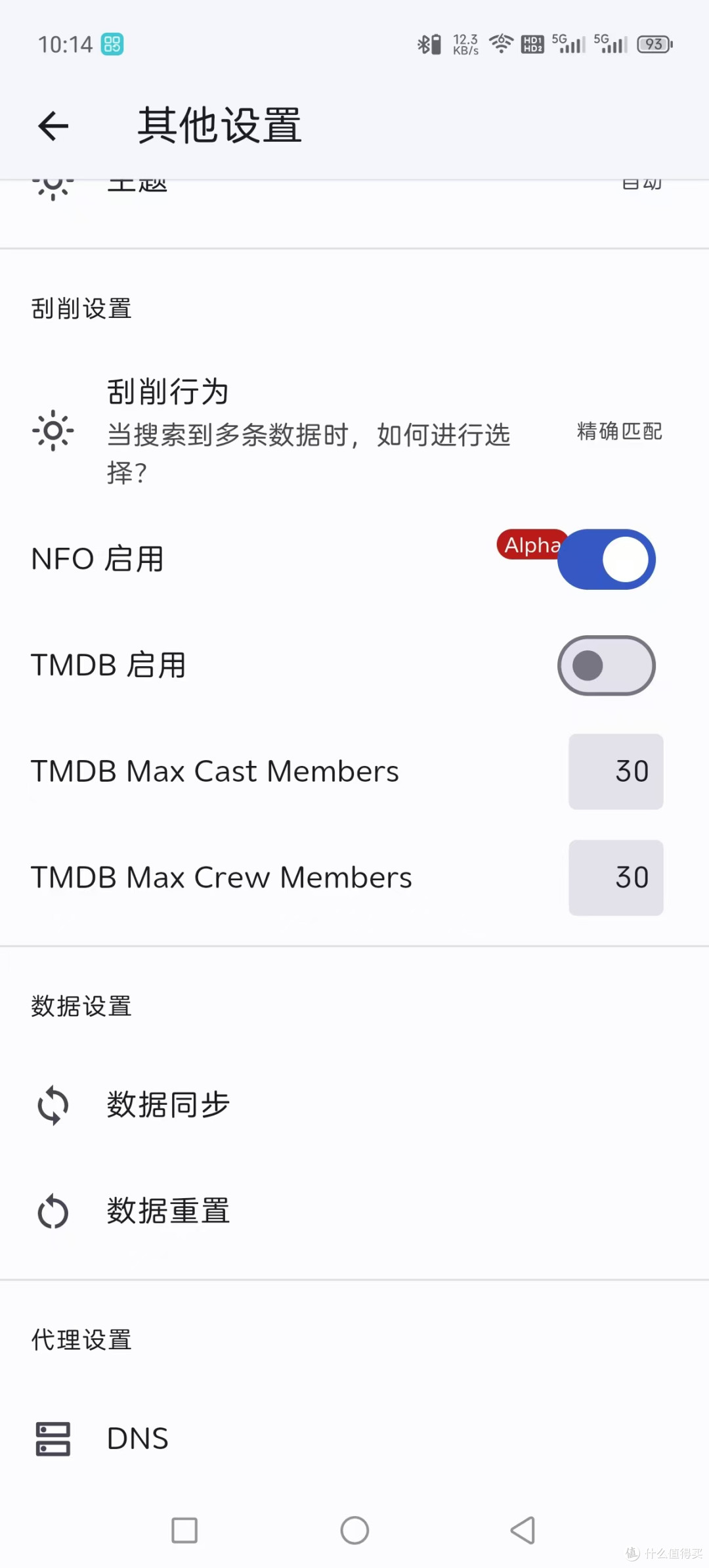The width and height of the screenshot is (709, 1568).
Task: Open the recent apps overview
Action: pos(184,1531)
